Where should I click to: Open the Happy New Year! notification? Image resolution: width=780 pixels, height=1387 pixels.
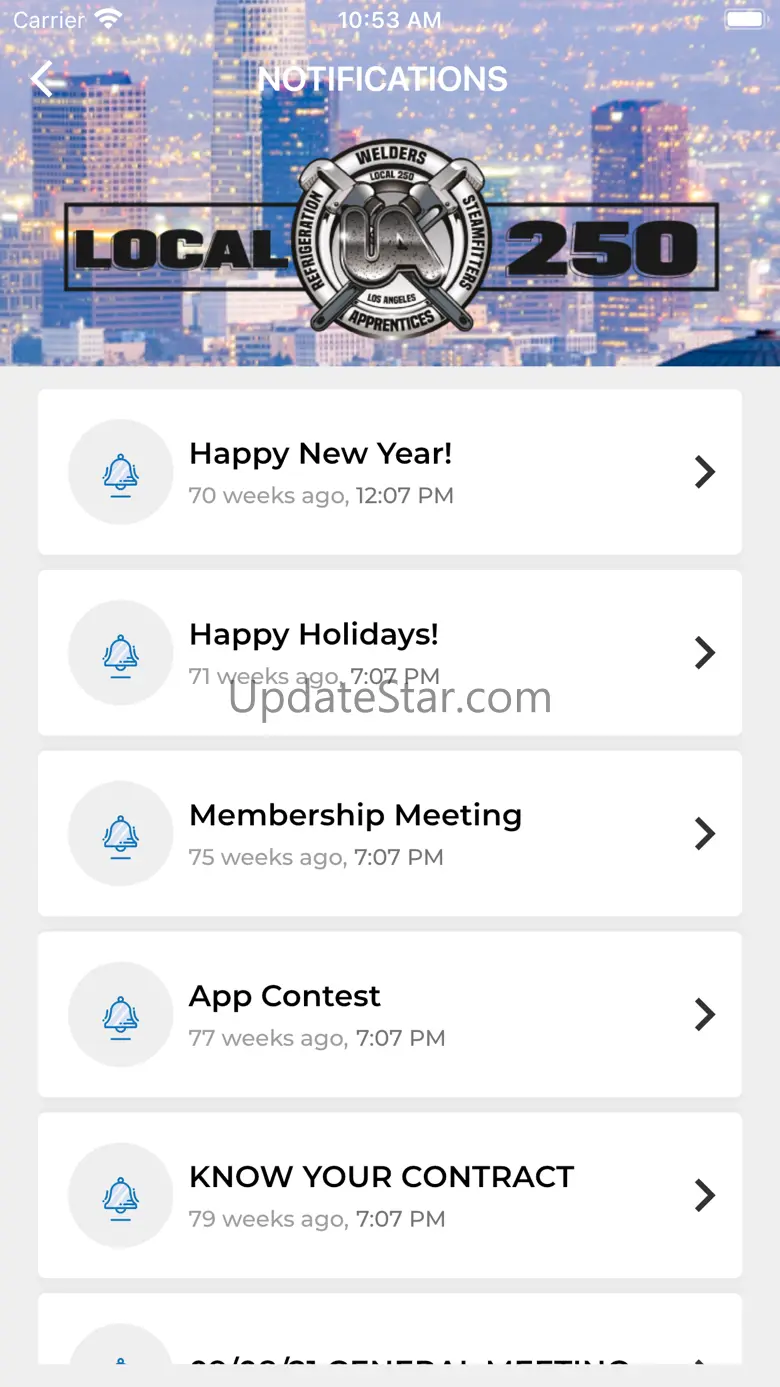pyautogui.click(x=390, y=472)
